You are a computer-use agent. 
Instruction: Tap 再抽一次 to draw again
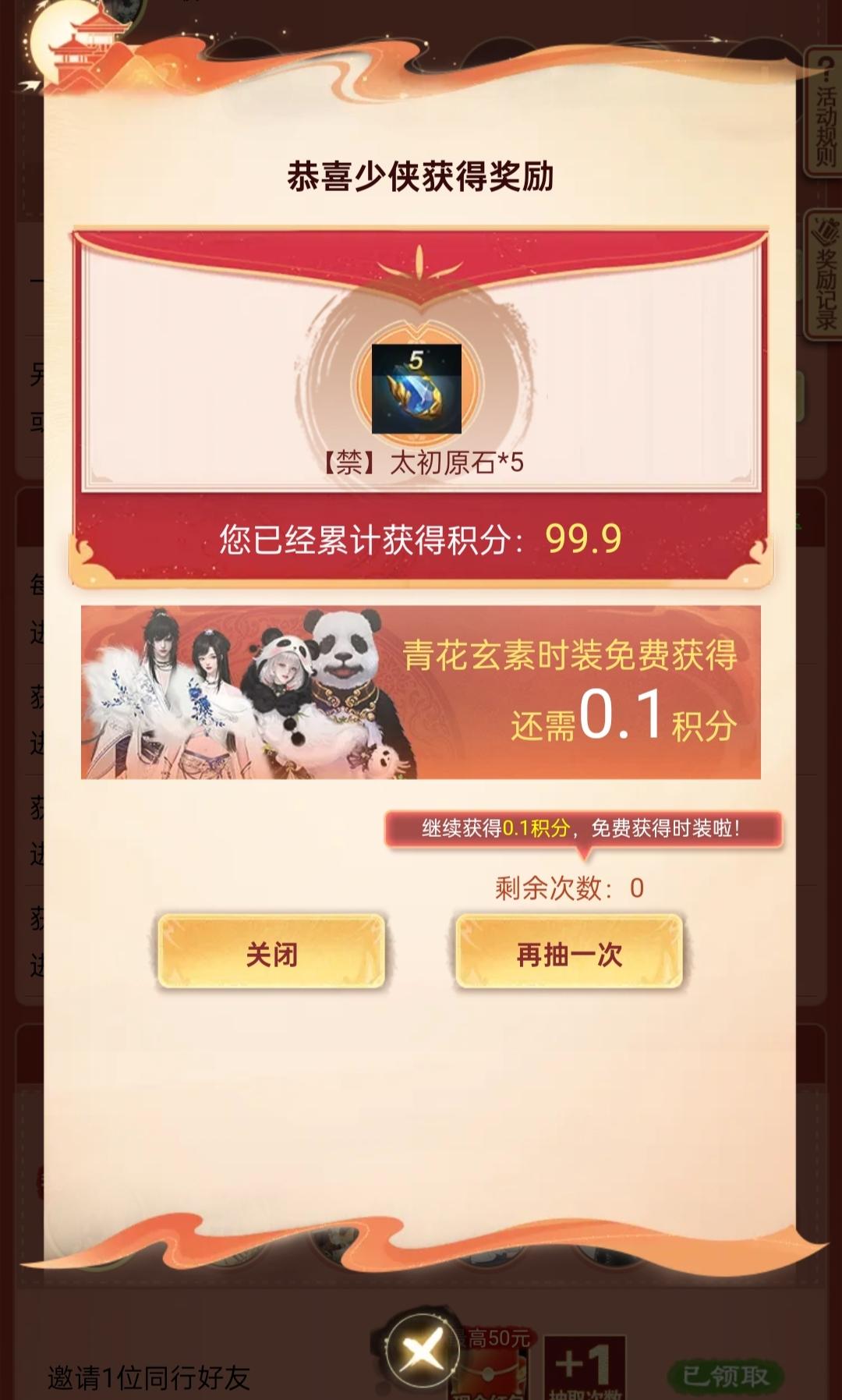click(569, 953)
